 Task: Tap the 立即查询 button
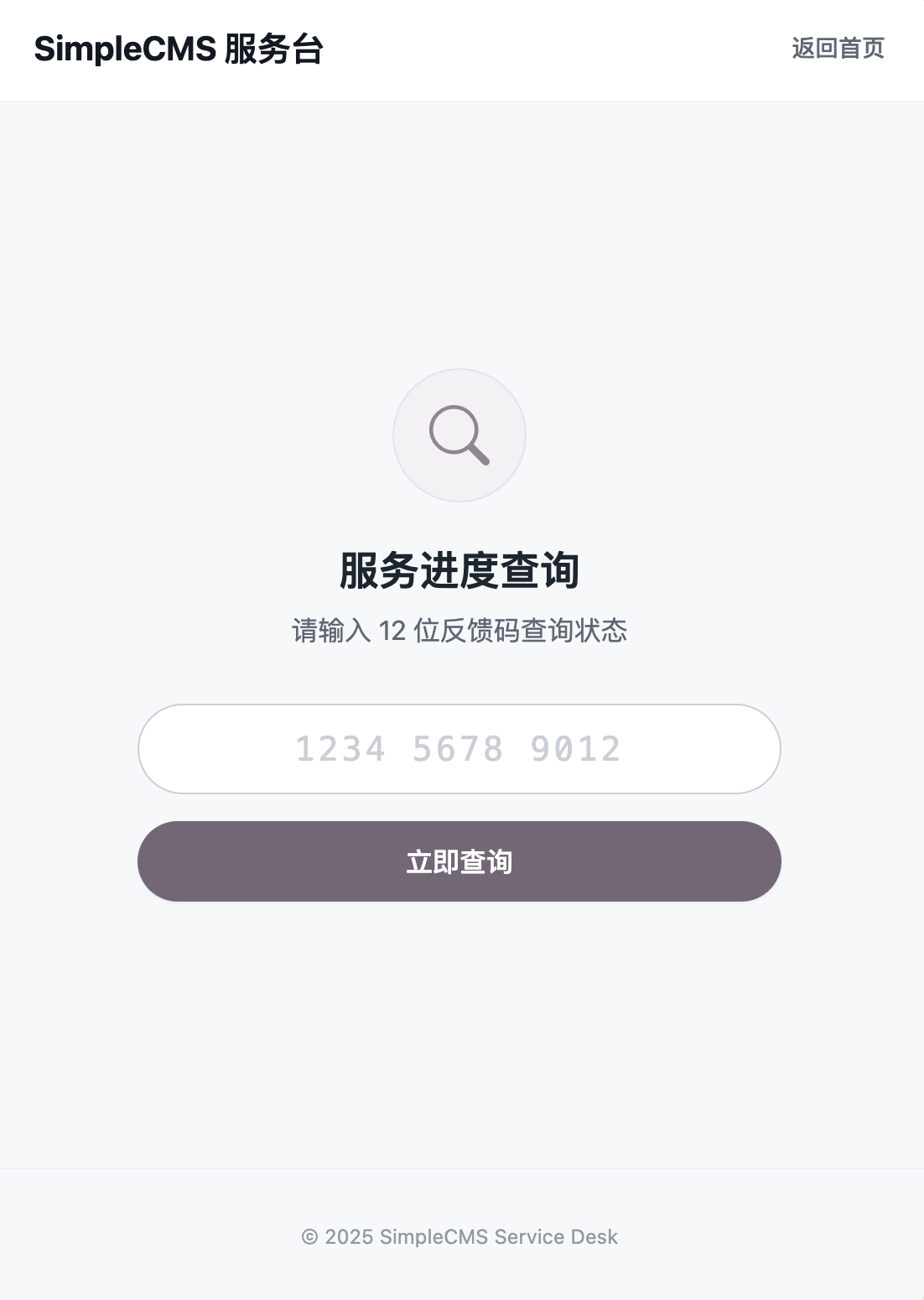click(x=459, y=861)
